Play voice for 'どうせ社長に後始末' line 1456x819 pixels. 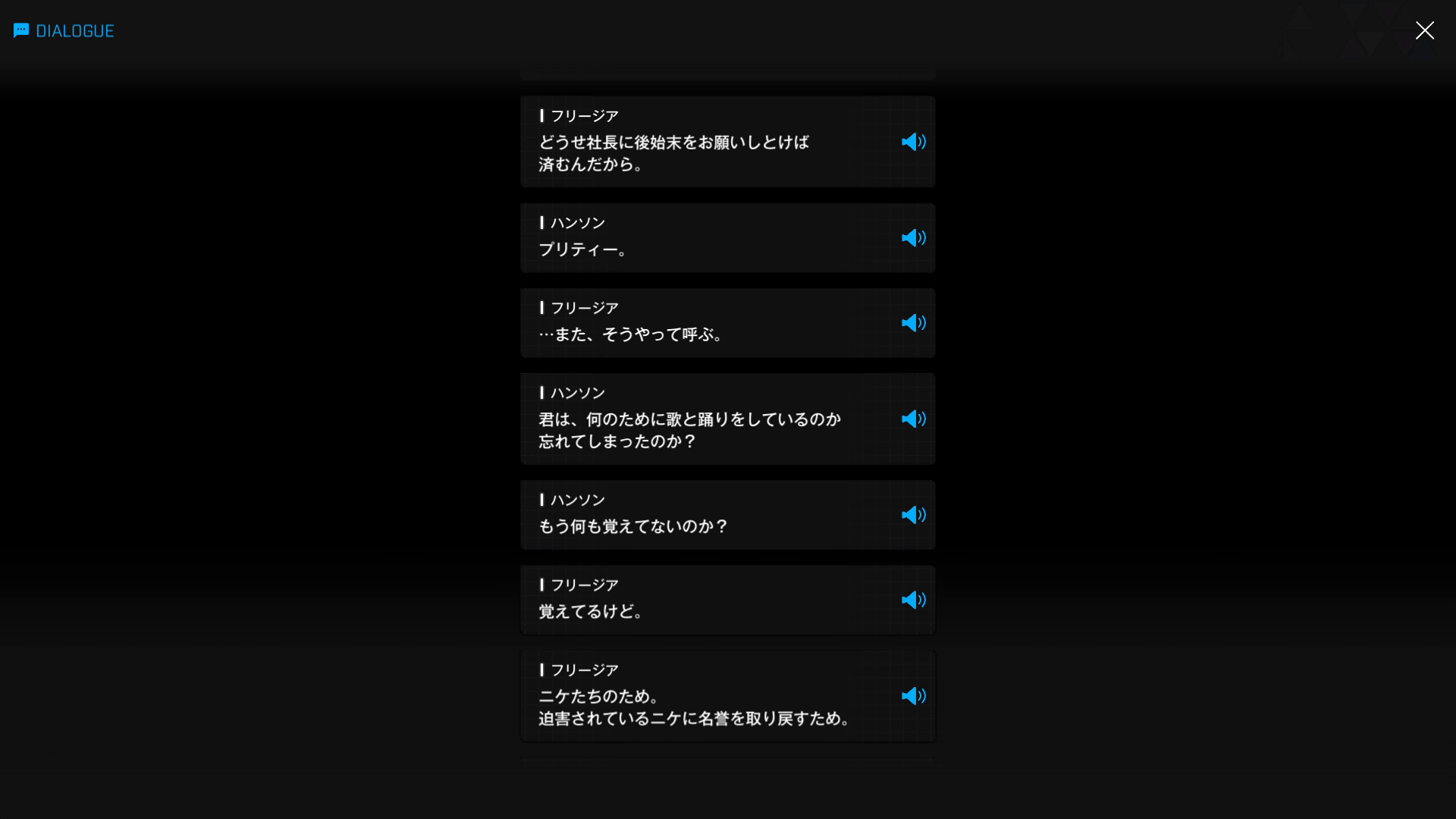coord(913,142)
